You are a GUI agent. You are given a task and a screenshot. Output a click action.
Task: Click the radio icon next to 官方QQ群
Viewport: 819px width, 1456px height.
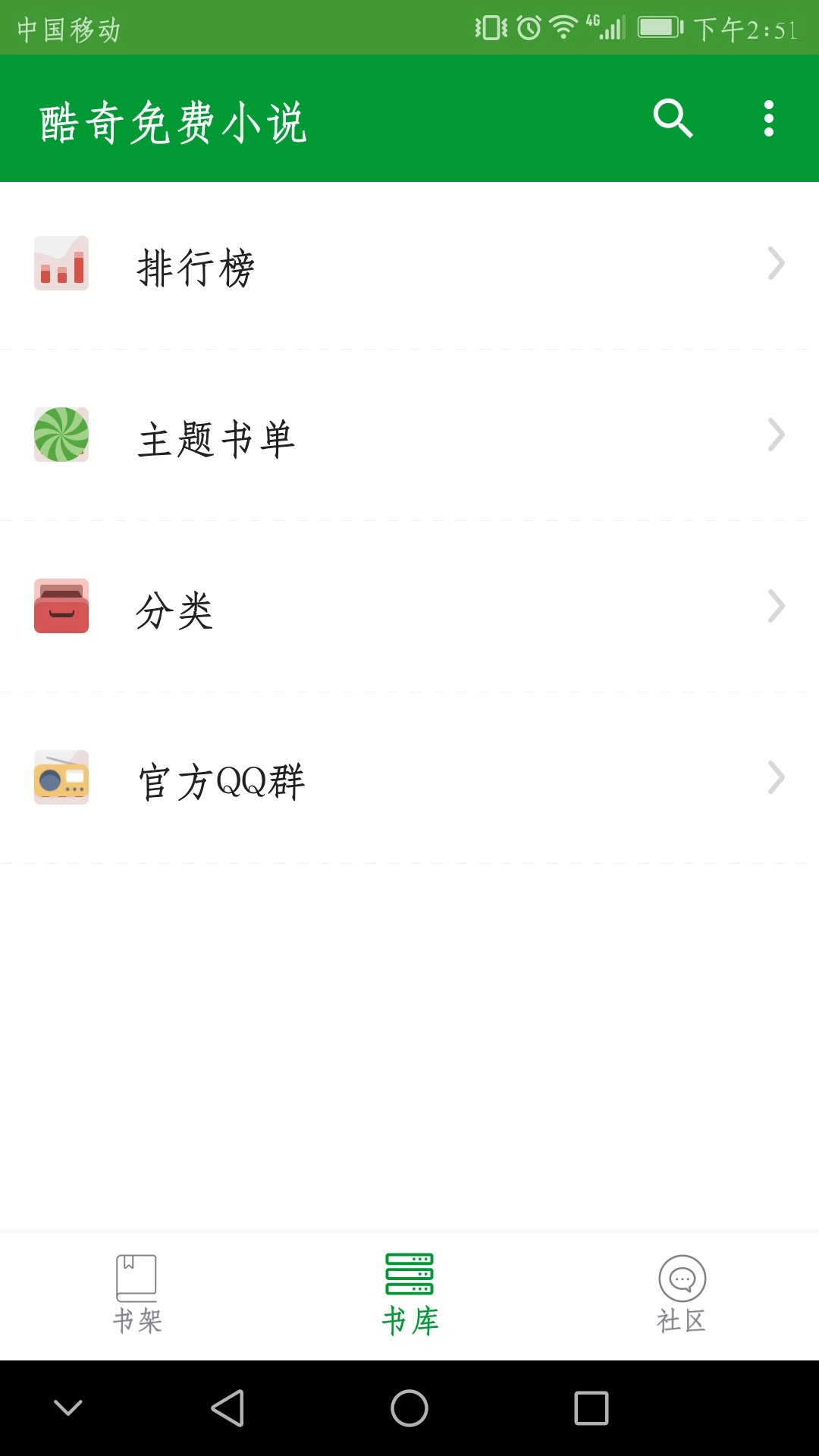click(x=62, y=777)
